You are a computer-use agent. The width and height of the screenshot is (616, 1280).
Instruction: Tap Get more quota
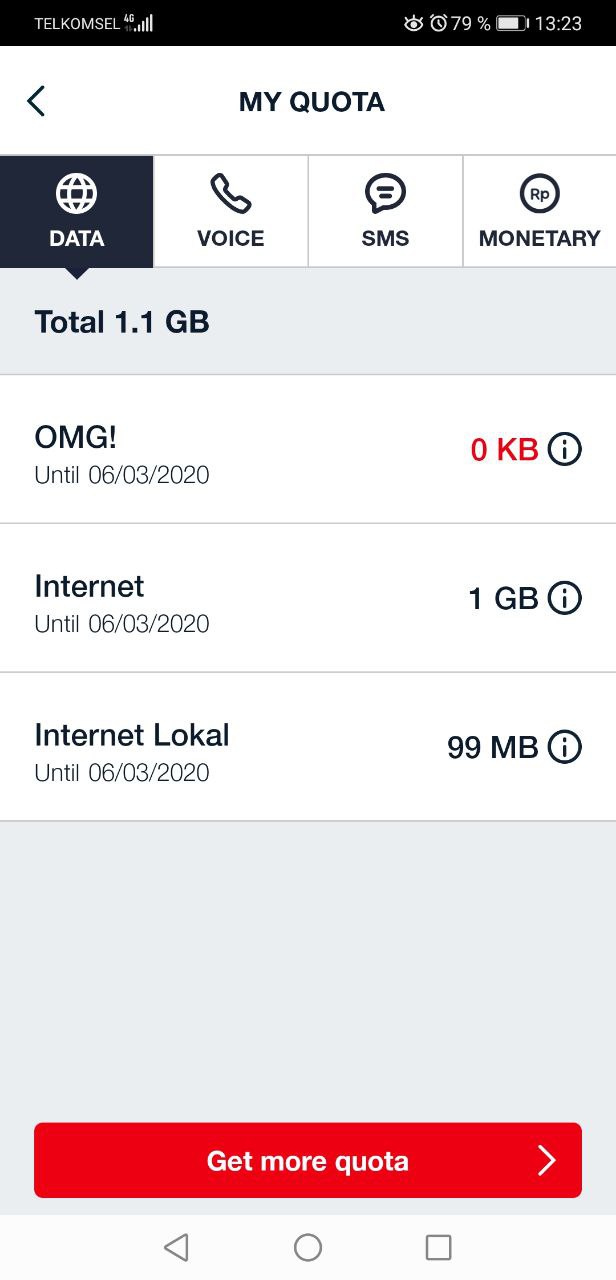click(x=308, y=1160)
